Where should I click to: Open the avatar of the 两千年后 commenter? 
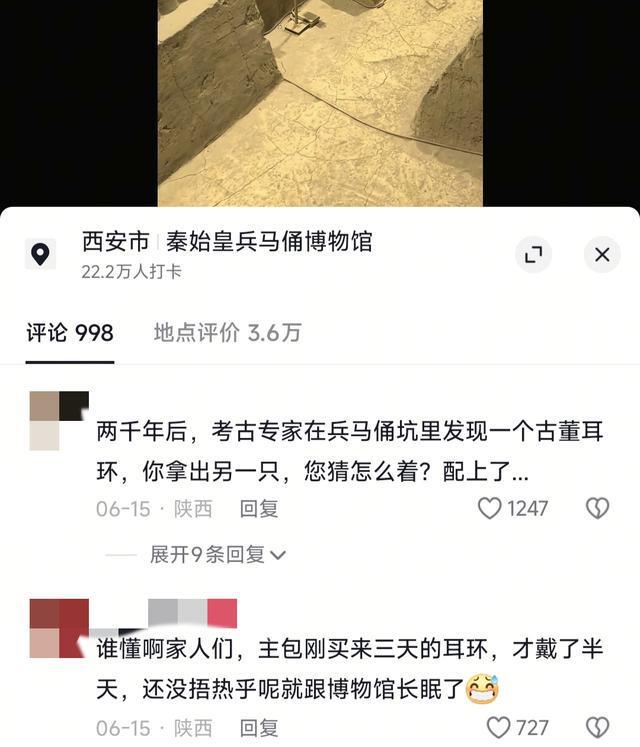click(x=59, y=421)
